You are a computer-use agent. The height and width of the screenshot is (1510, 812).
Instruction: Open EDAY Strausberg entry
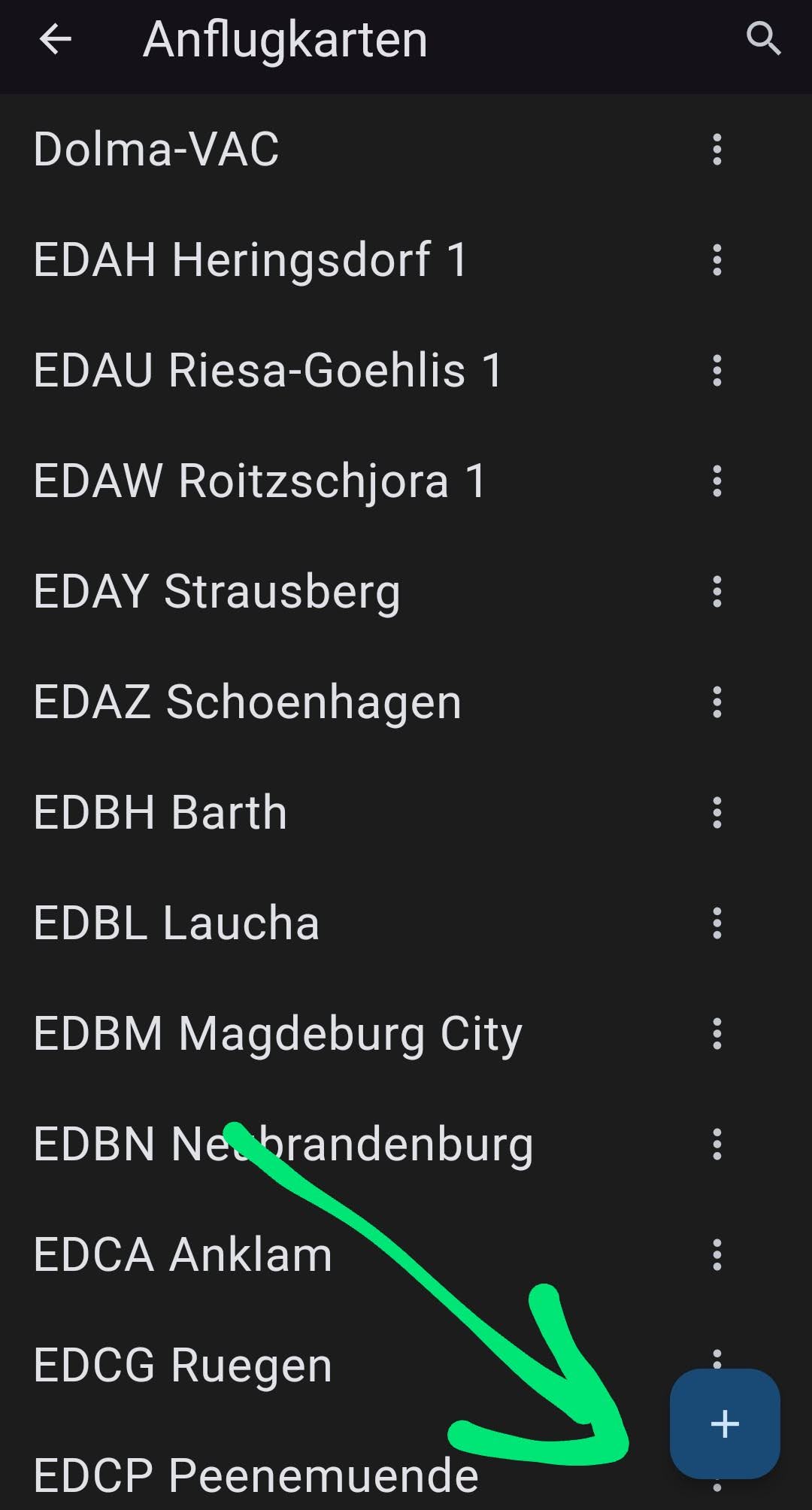pos(217,591)
